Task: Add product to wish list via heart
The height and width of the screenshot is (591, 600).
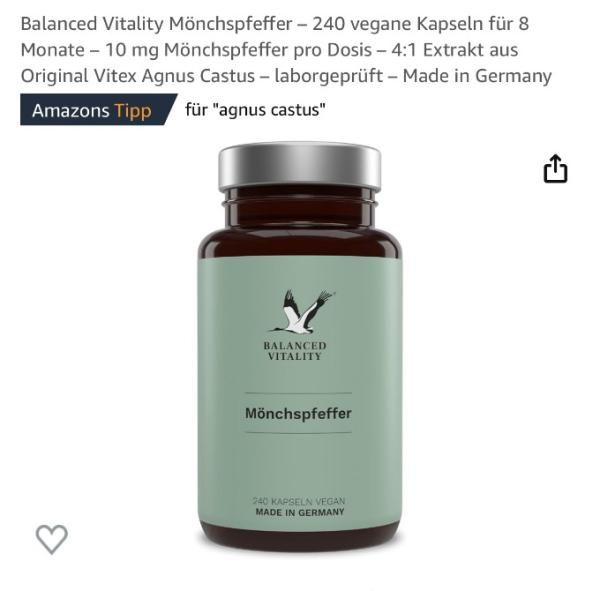Action: [x=52, y=539]
